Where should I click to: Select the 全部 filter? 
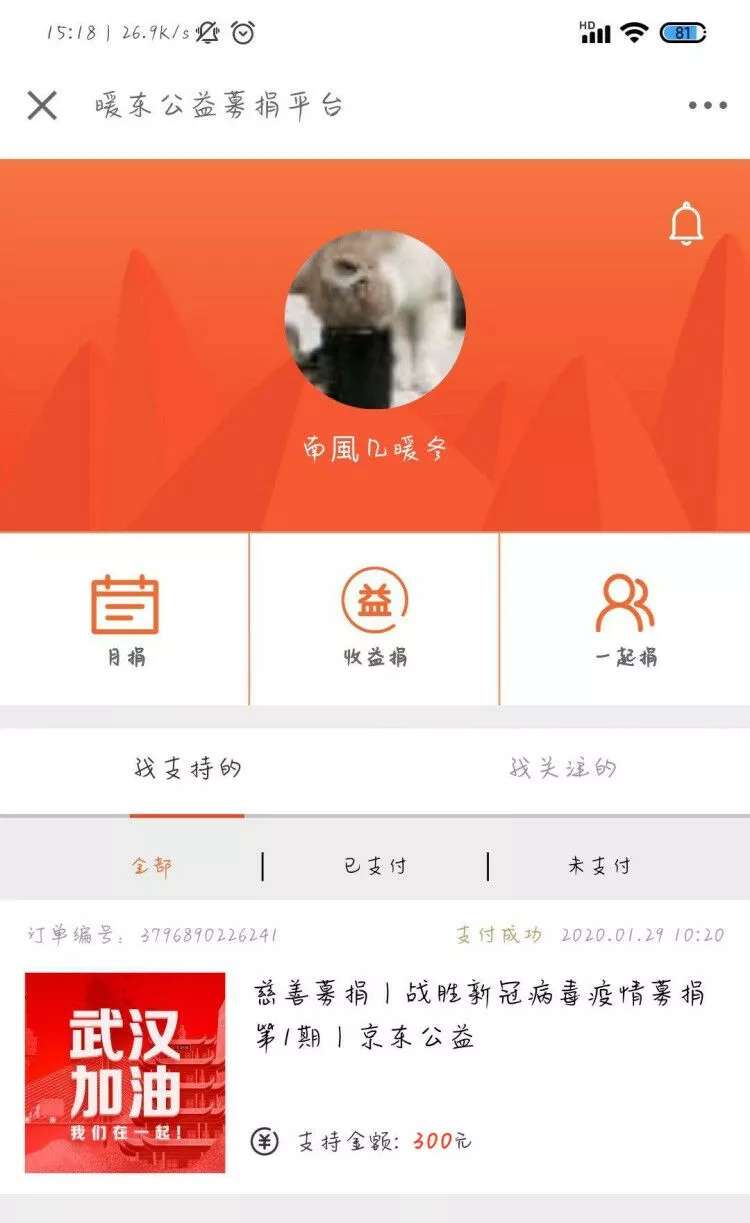(x=151, y=866)
